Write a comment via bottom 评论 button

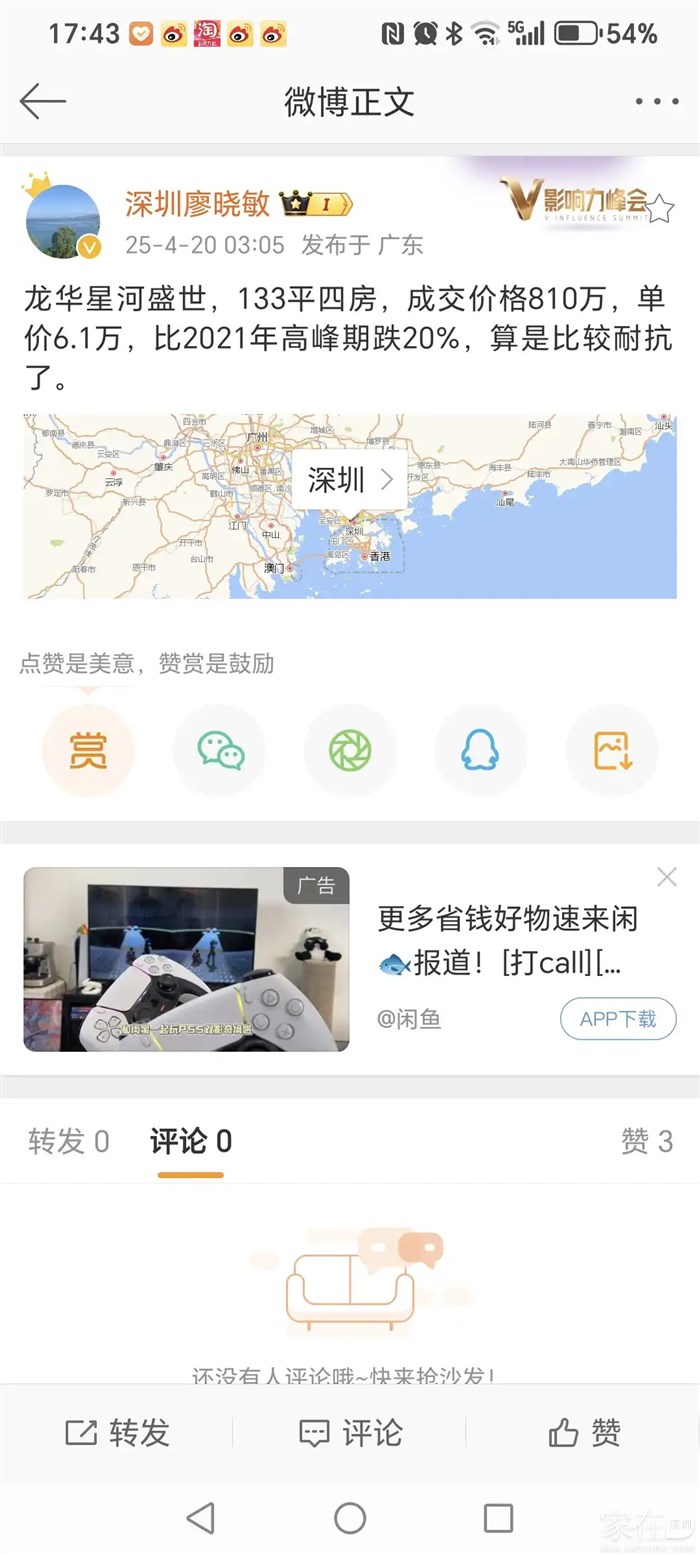click(350, 1433)
